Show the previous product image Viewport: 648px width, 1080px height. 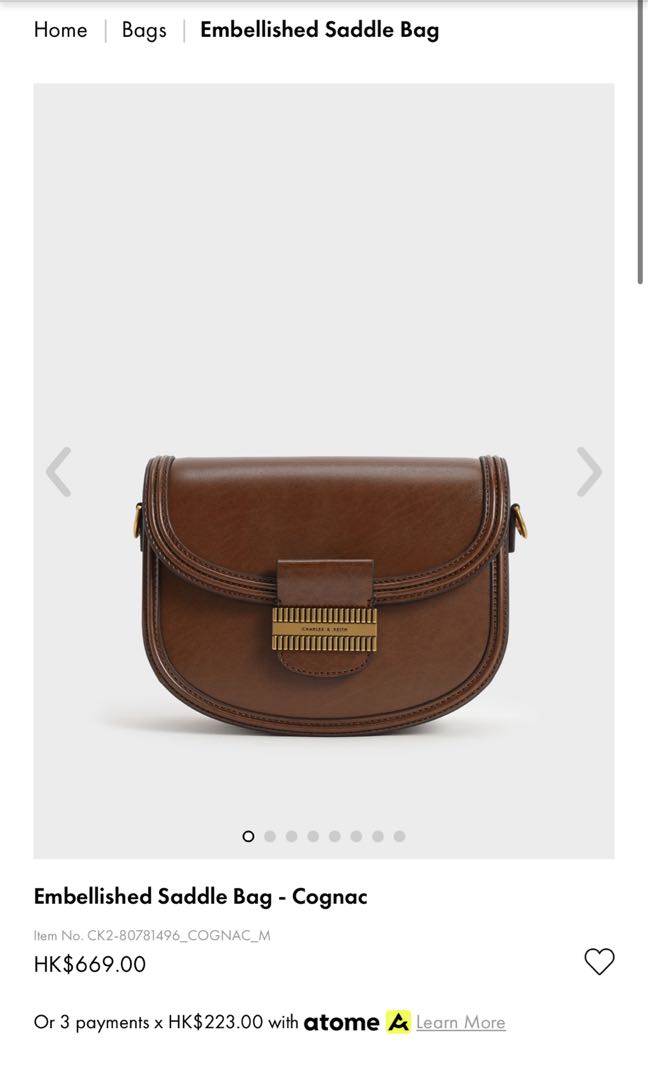coord(58,472)
